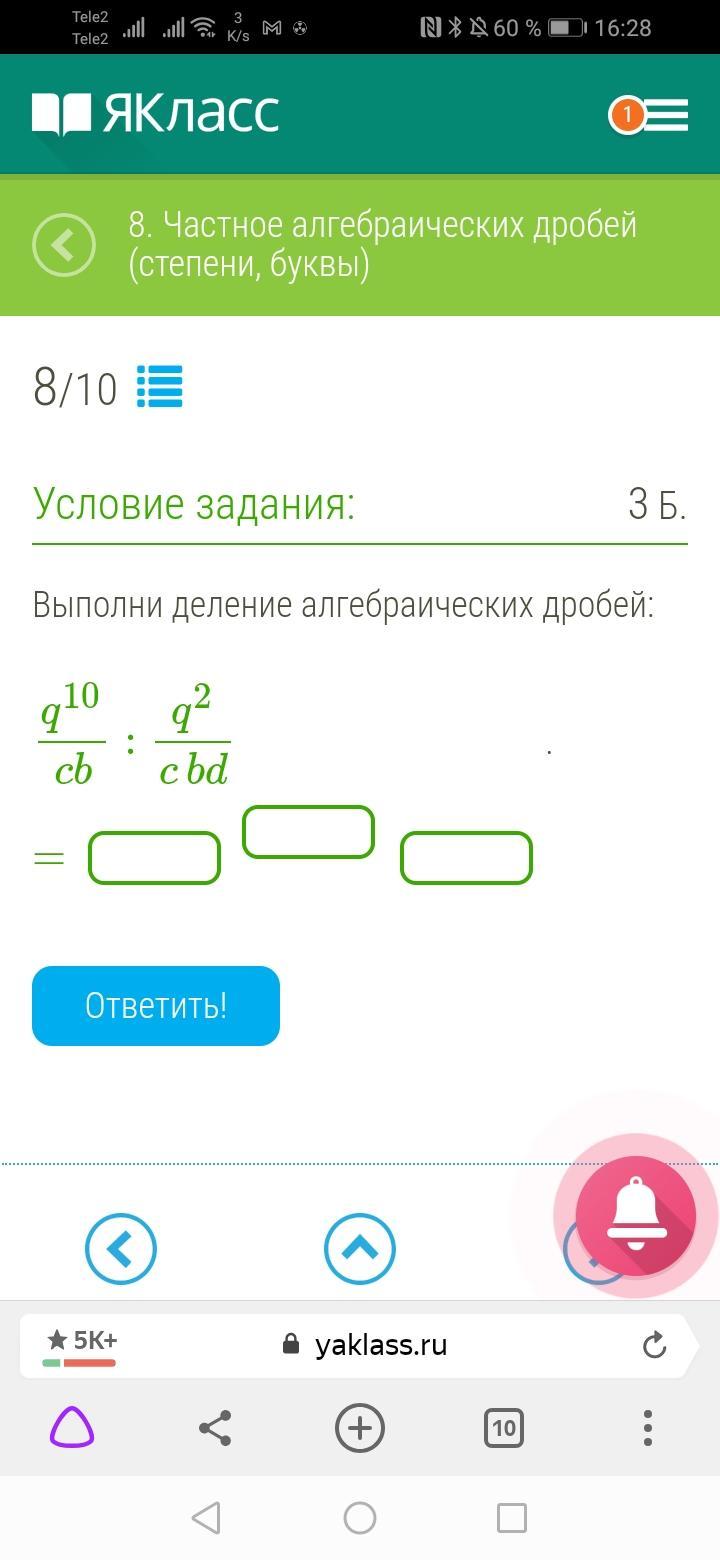Share this page from the browser toolbar
The image size is (720, 1560).
tap(216, 1428)
